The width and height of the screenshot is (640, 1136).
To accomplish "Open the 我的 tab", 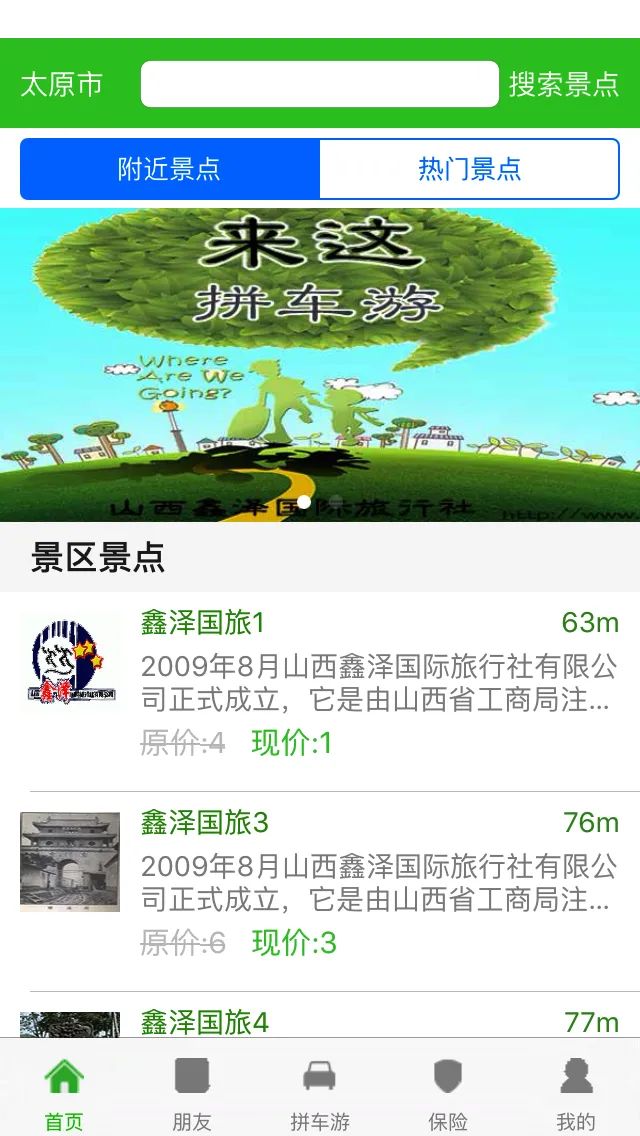I will [576, 1095].
